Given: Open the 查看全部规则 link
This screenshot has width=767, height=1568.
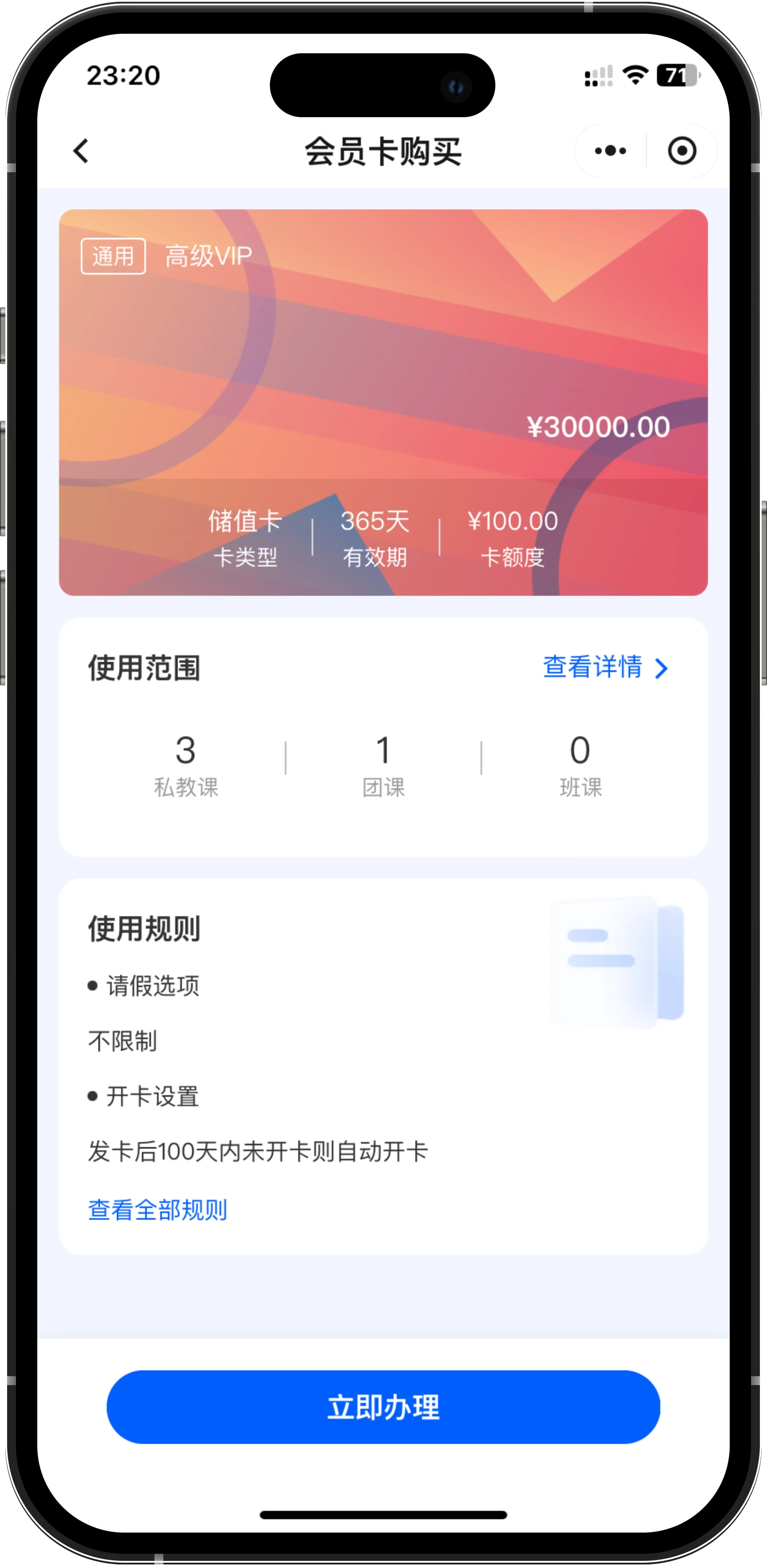Looking at the screenshot, I should click(158, 1210).
